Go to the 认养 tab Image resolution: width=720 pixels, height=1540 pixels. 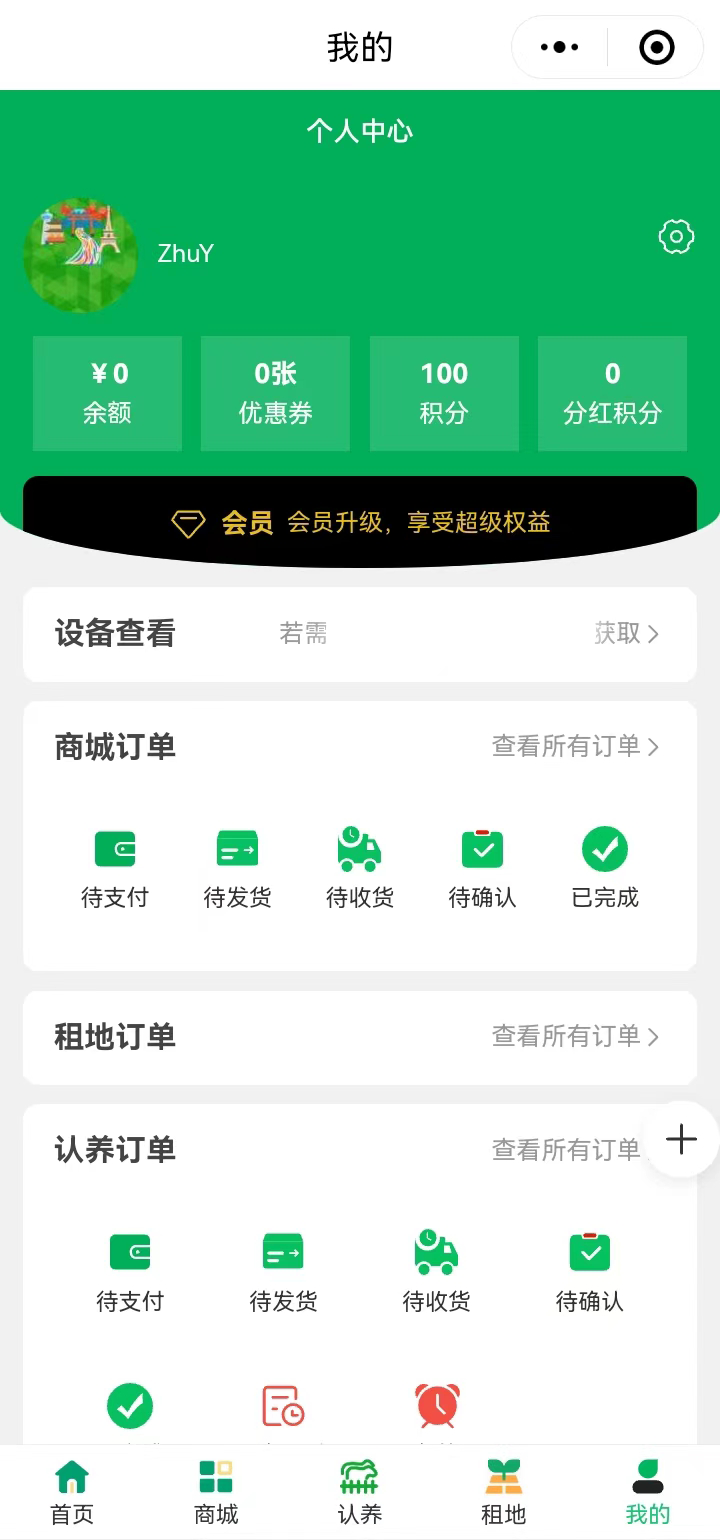coord(360,1492)
